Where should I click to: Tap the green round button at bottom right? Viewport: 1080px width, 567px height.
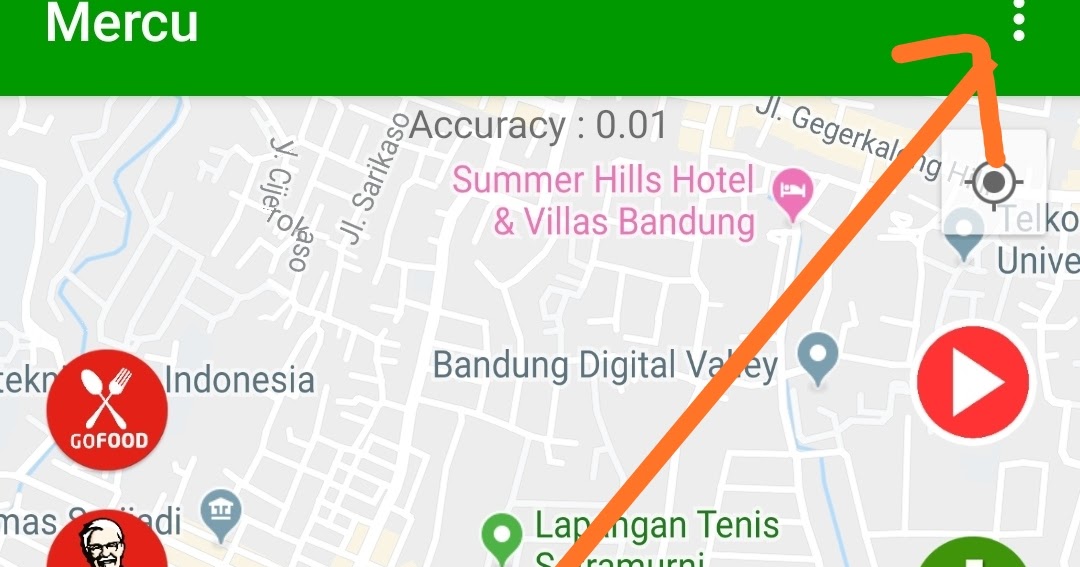pos(972,554)
